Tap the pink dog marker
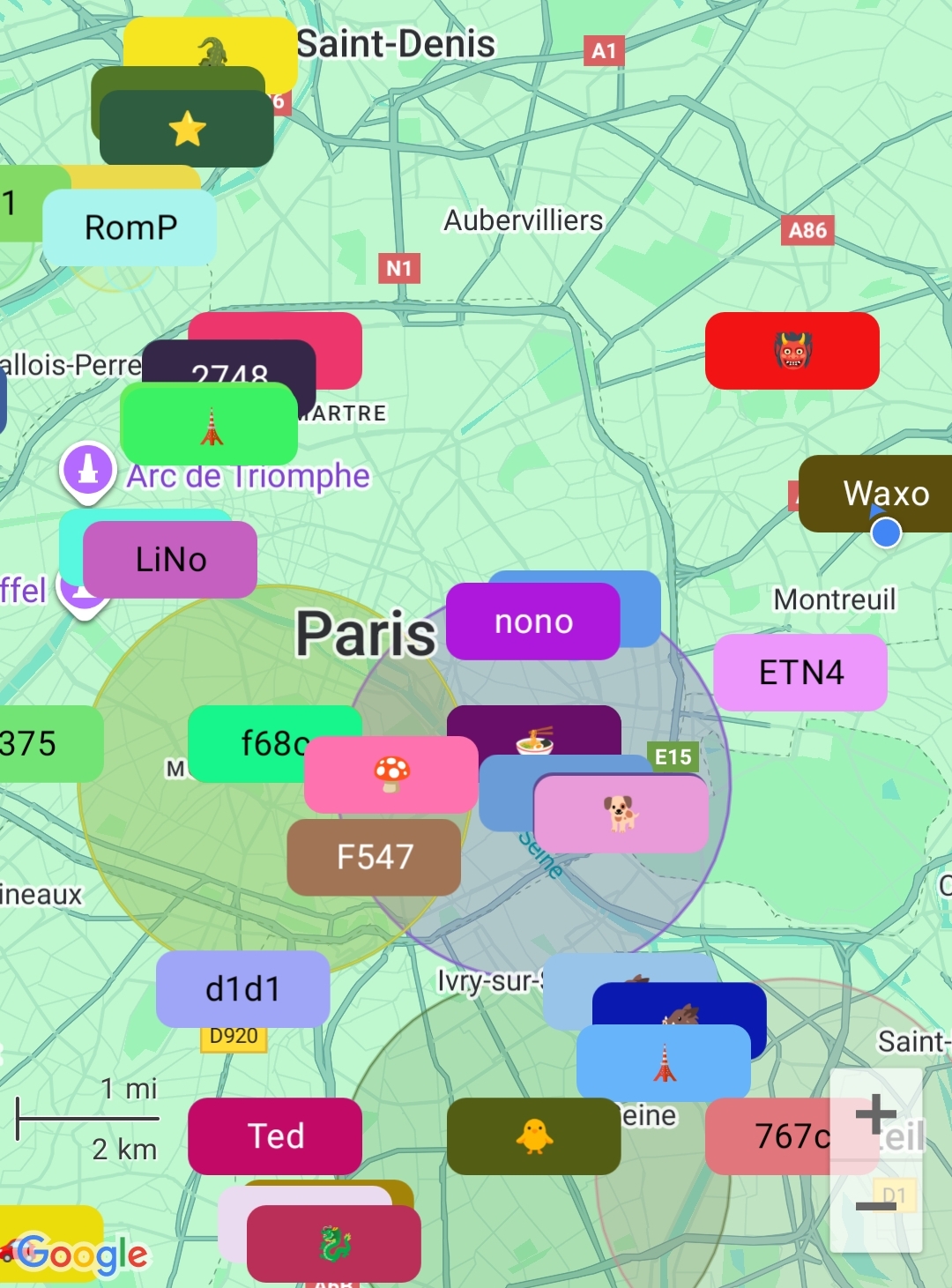This screenshot has height=1288, width=952. click(621, 814)
